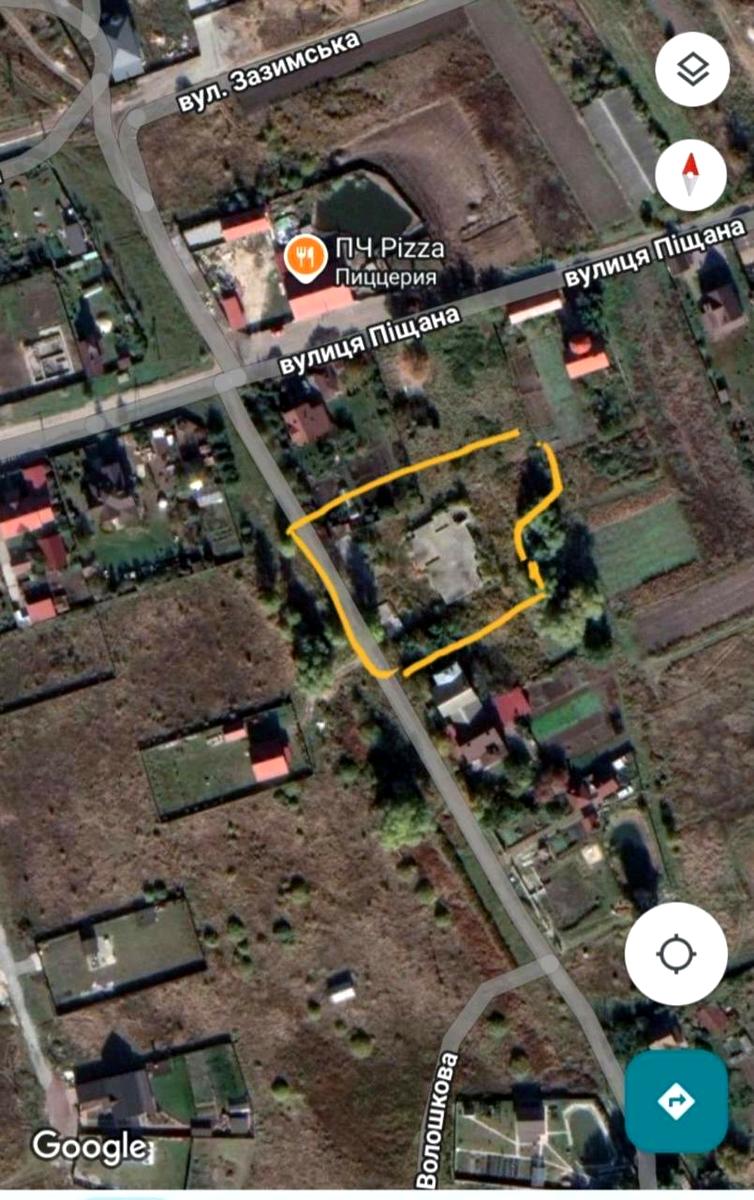Open directions with the blue arrow button
Image resolution: width=754 pixels, height=1200 pixels.
(676, 1101)
